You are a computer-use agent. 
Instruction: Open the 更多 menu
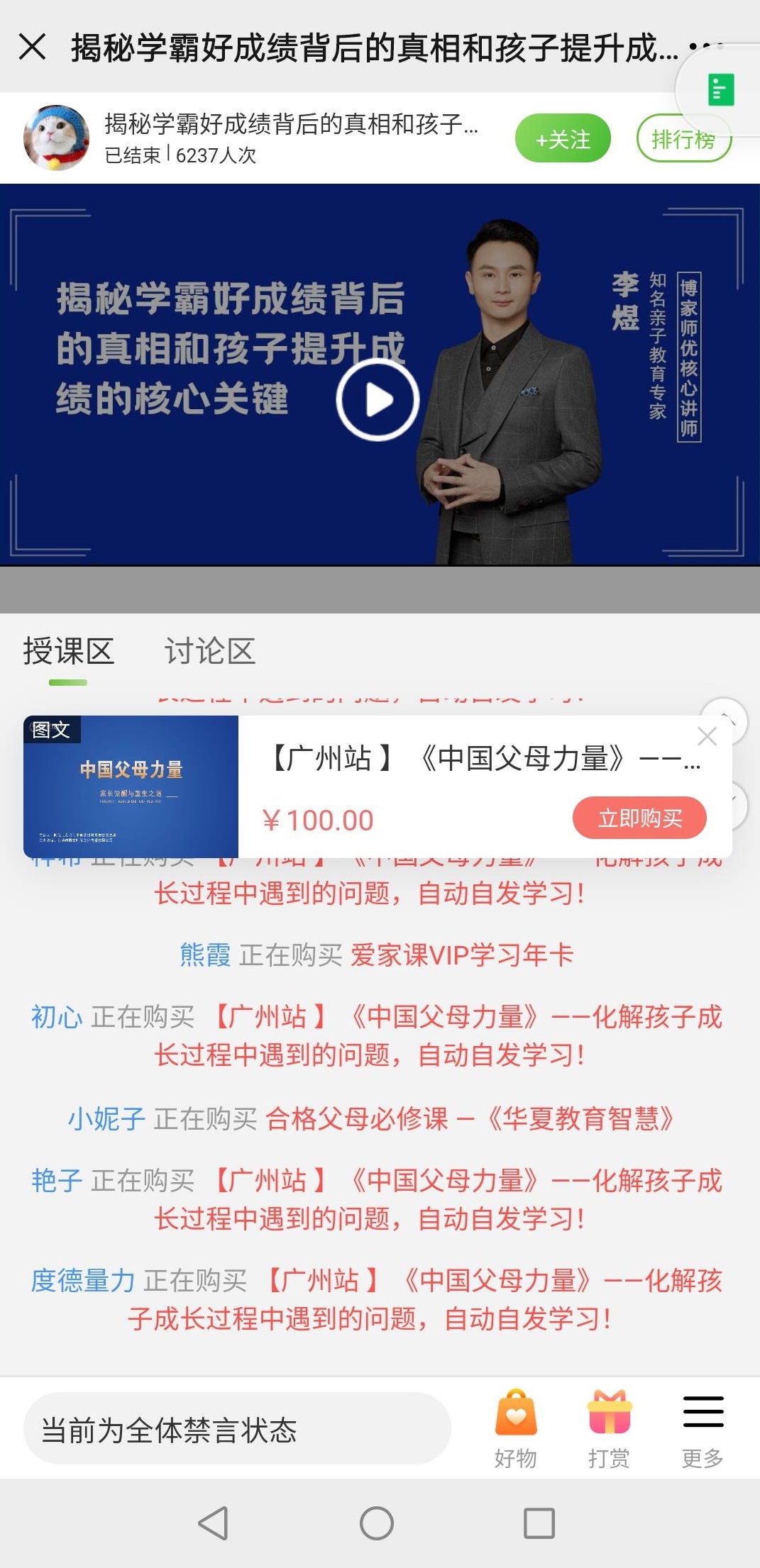[x=703, y=1428]
